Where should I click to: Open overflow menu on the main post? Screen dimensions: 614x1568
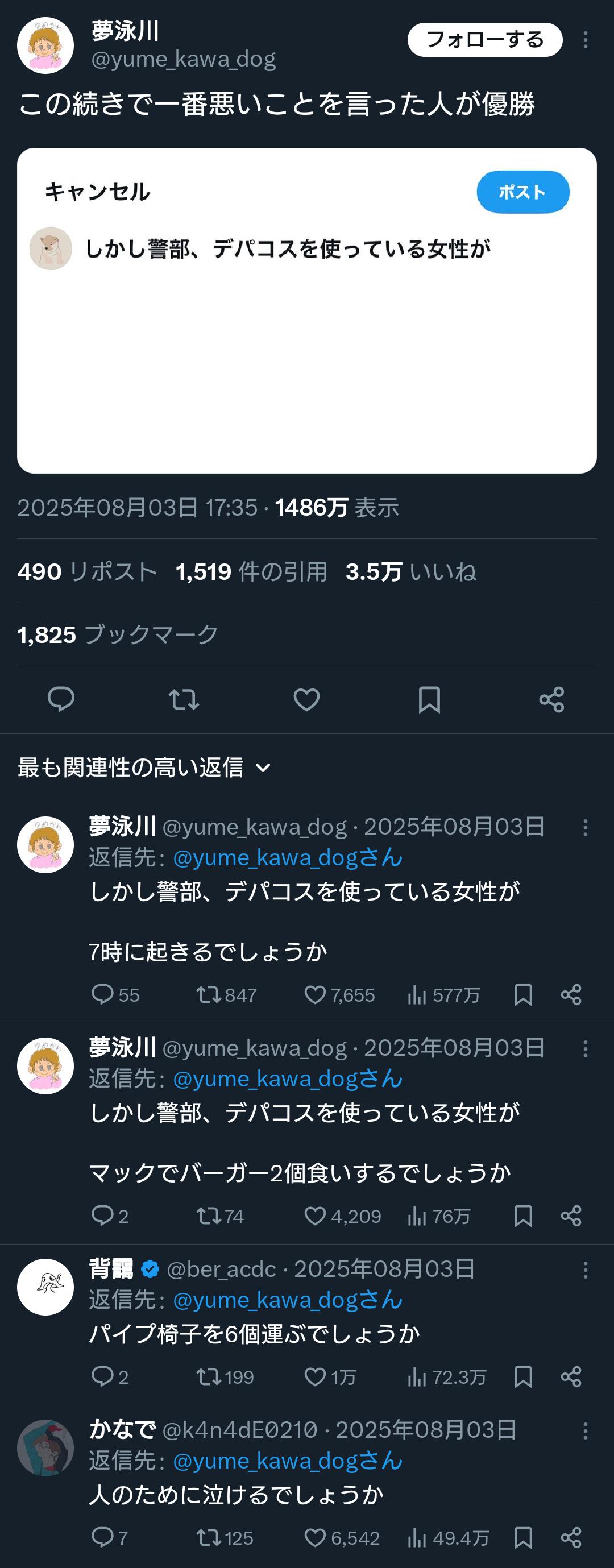point(585,40)
